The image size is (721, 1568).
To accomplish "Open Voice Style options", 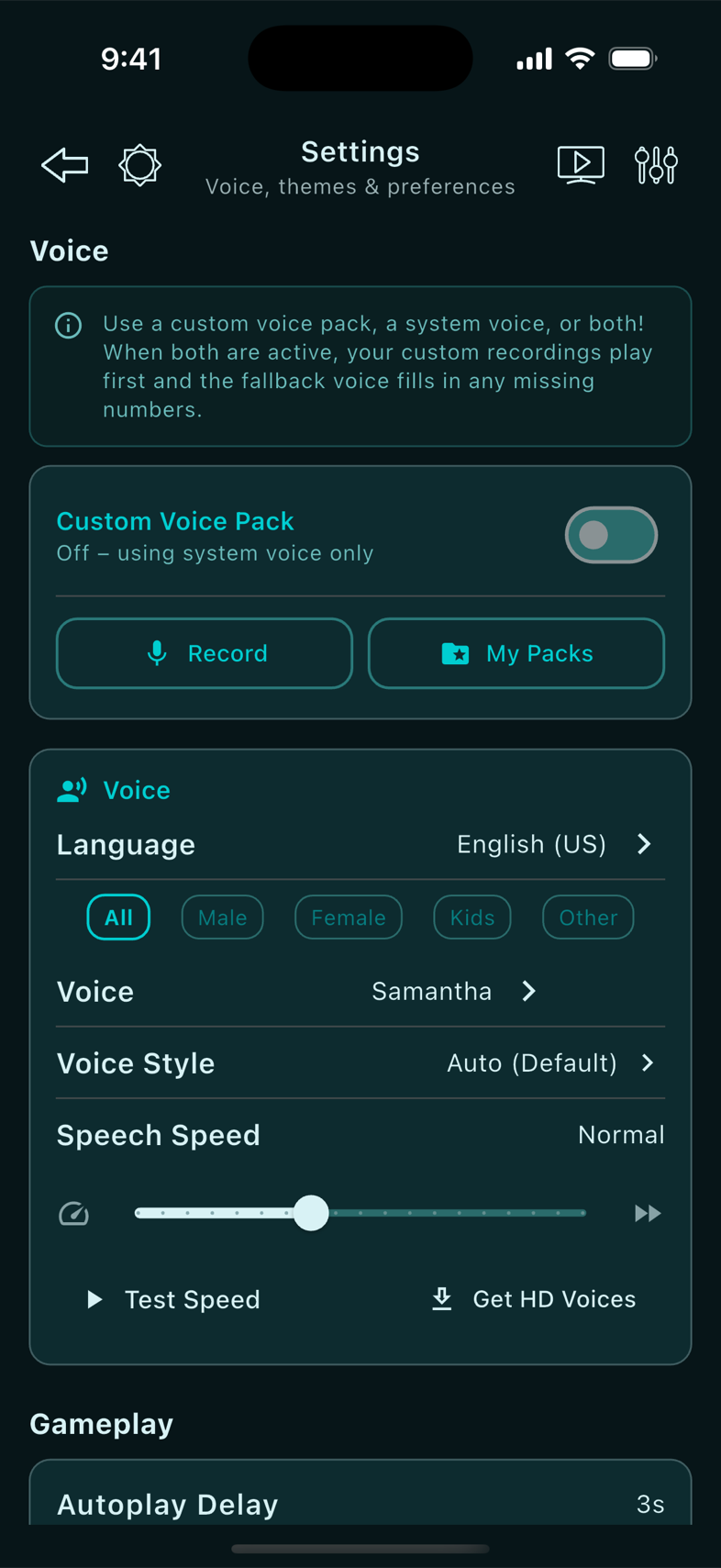I will pyautogui.click(x=550, y=1063).
